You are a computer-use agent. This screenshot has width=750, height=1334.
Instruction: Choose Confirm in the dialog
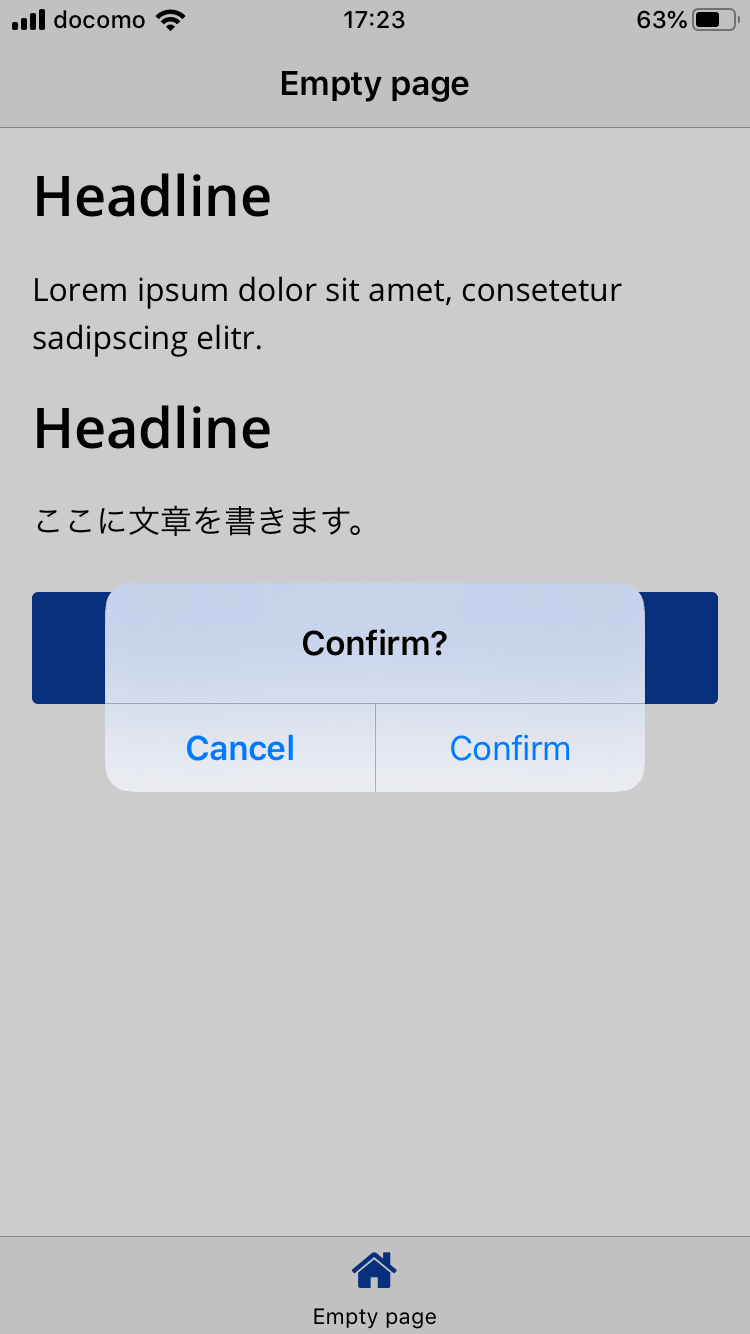pos(510,748)
